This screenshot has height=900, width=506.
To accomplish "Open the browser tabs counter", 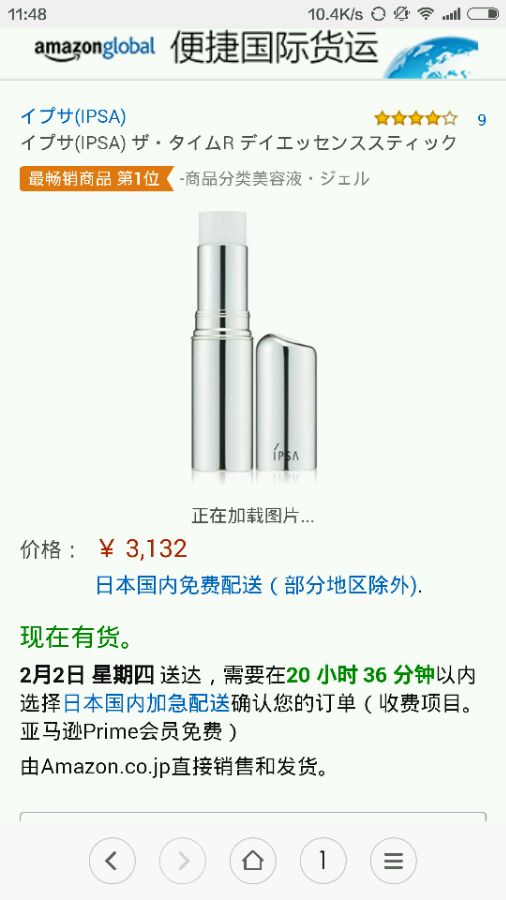I will point(323,860).
